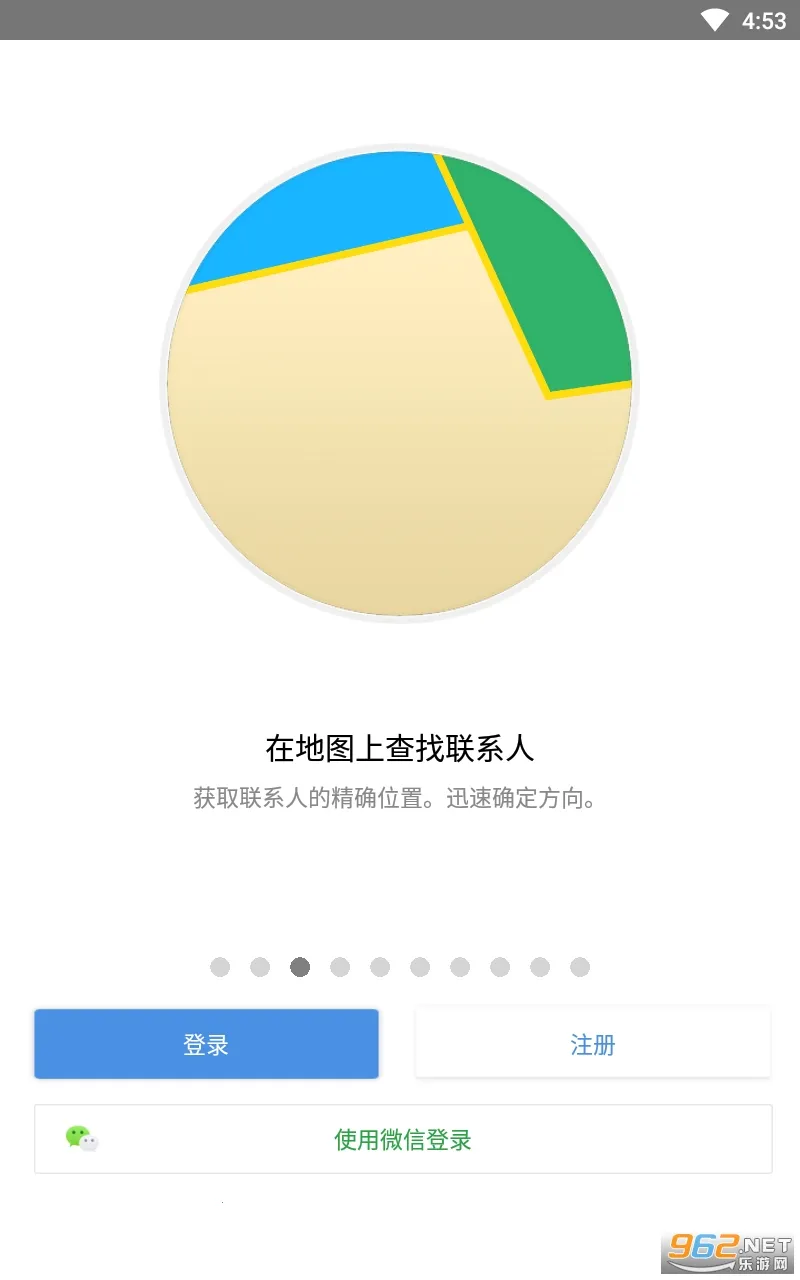Viewport: 800px width, 1280px height.
Task: Click the 在地图上查找联系人 heading
Action: click(x=400, y=747)
